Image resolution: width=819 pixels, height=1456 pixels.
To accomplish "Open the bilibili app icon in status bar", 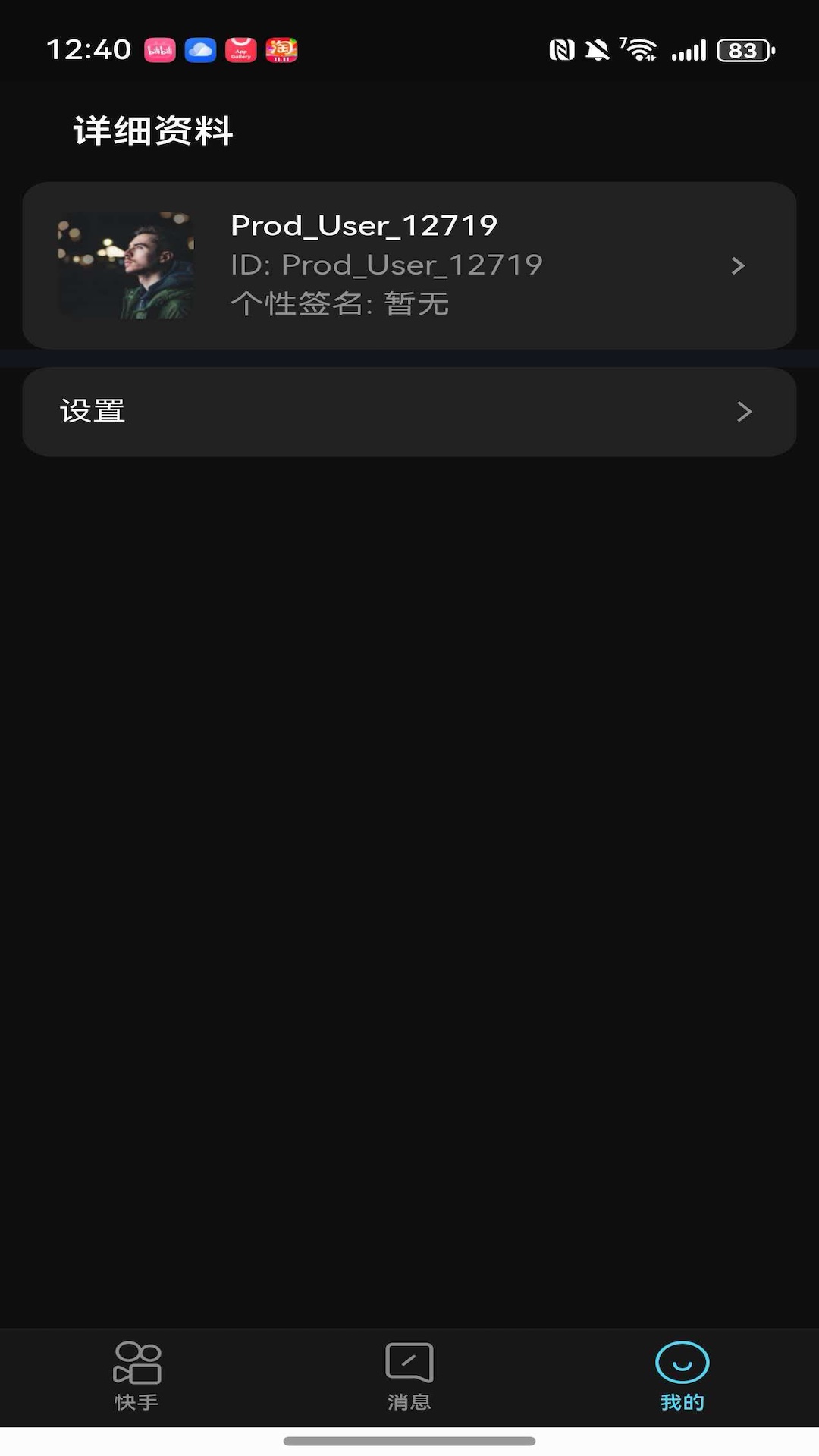I will [160, 51].
